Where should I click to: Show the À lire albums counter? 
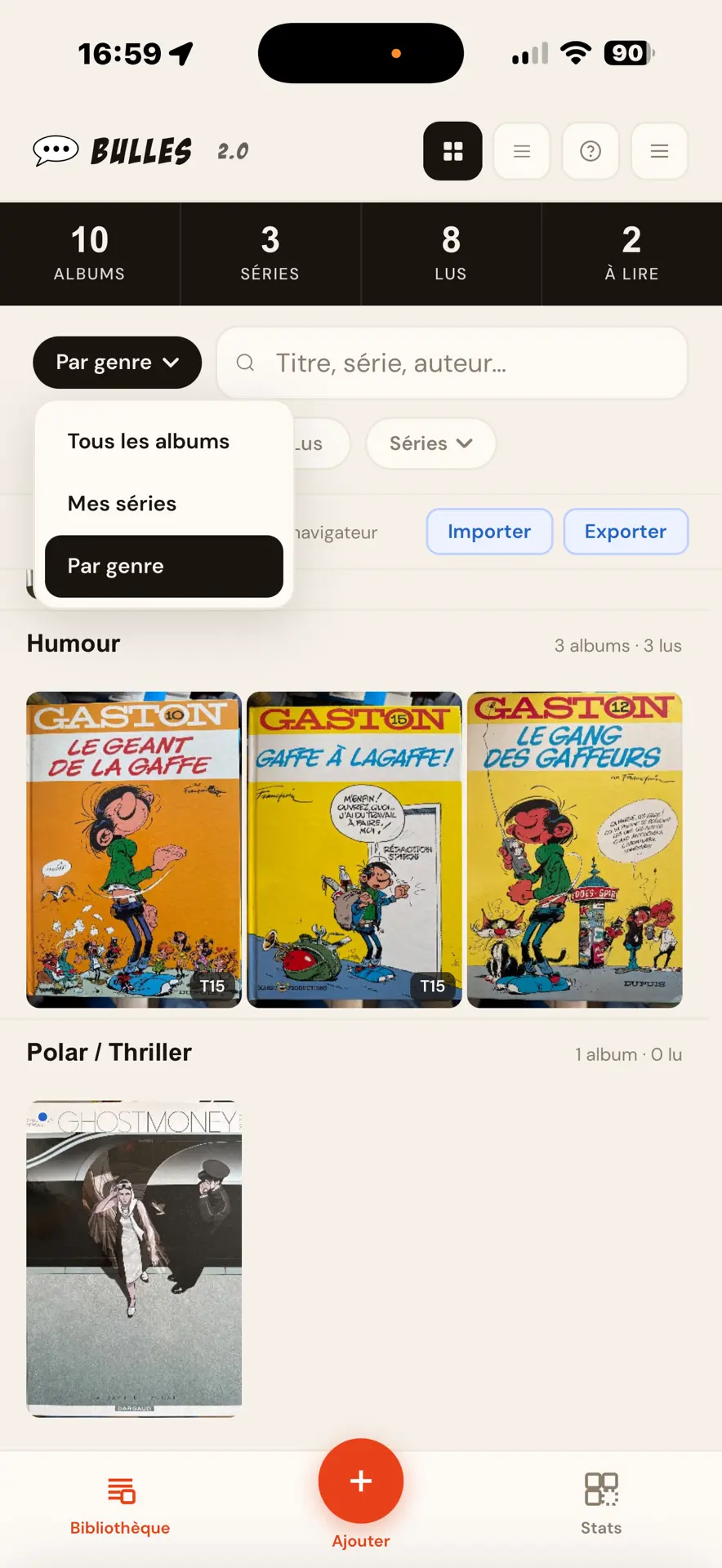(631, 254)
